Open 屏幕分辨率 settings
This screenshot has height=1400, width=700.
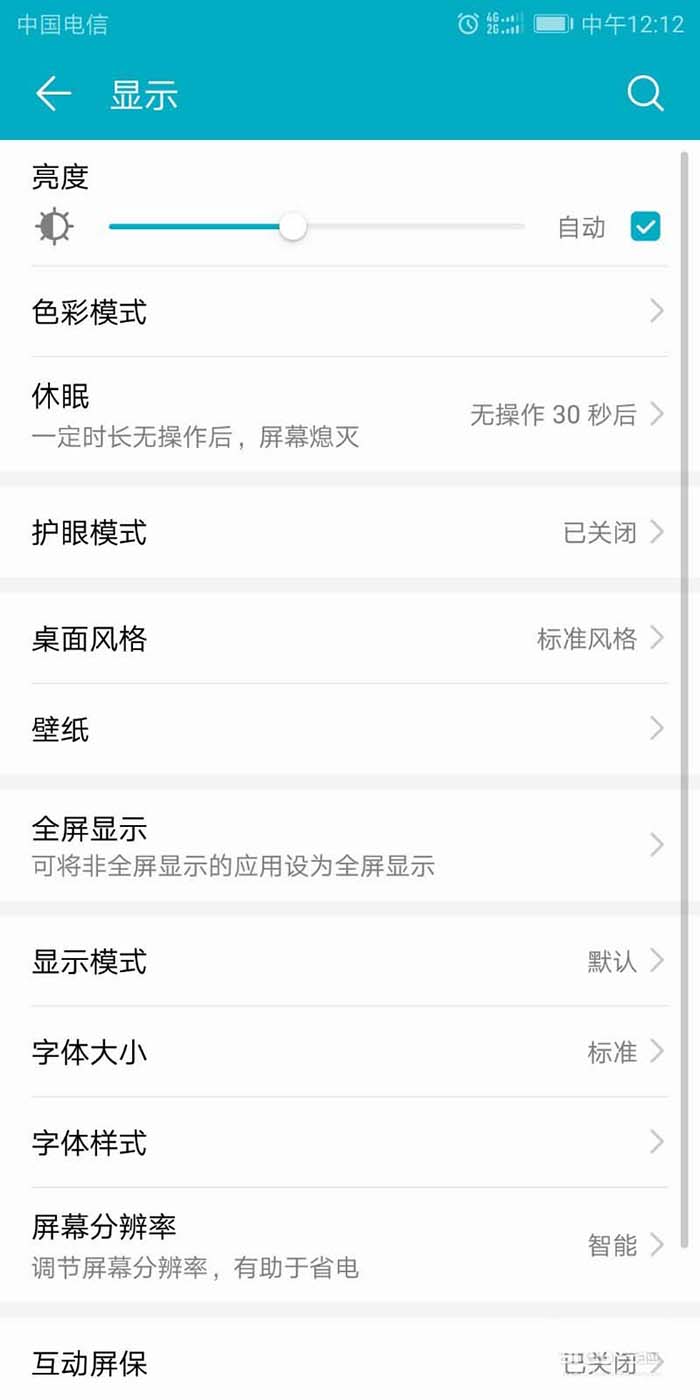pos(349,1245)
